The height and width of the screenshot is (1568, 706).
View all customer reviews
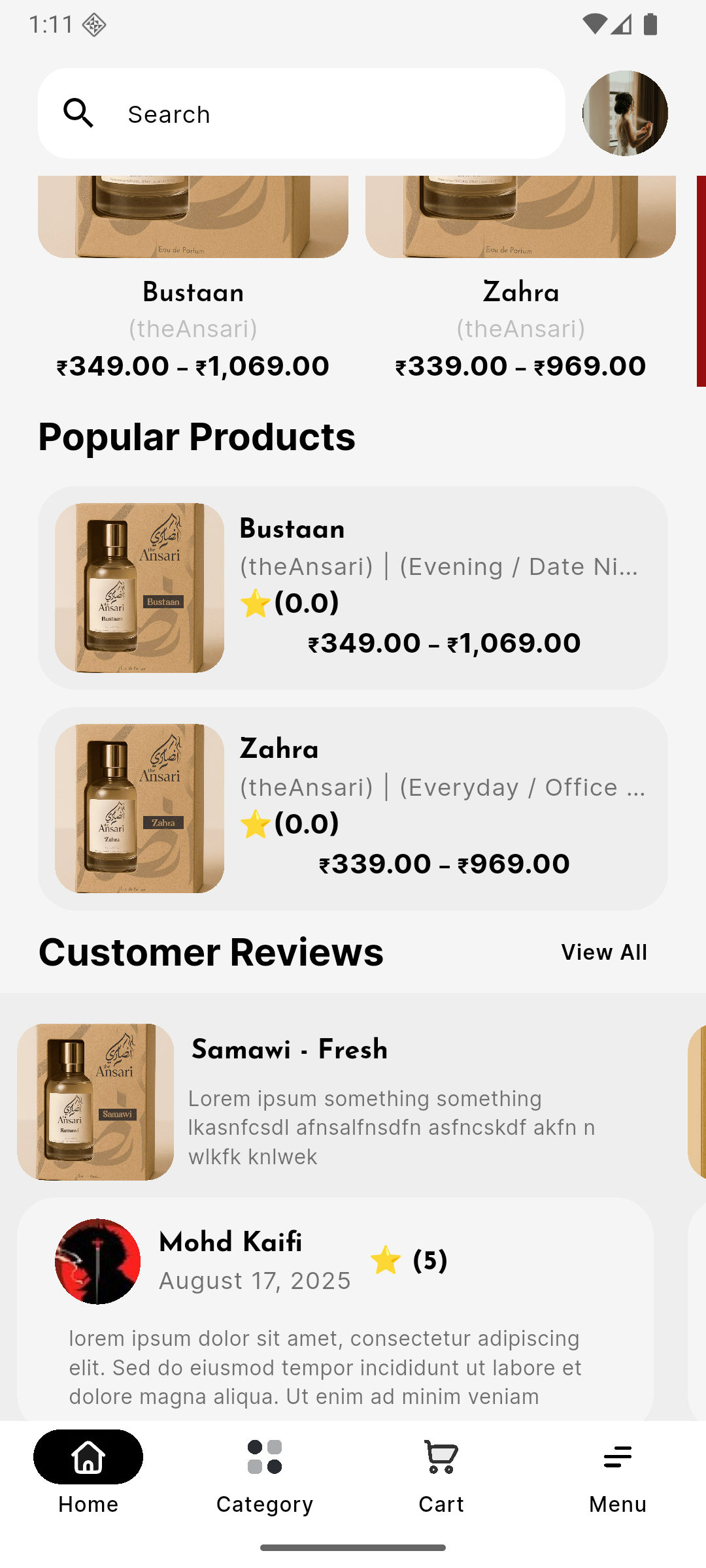[604, 952]
